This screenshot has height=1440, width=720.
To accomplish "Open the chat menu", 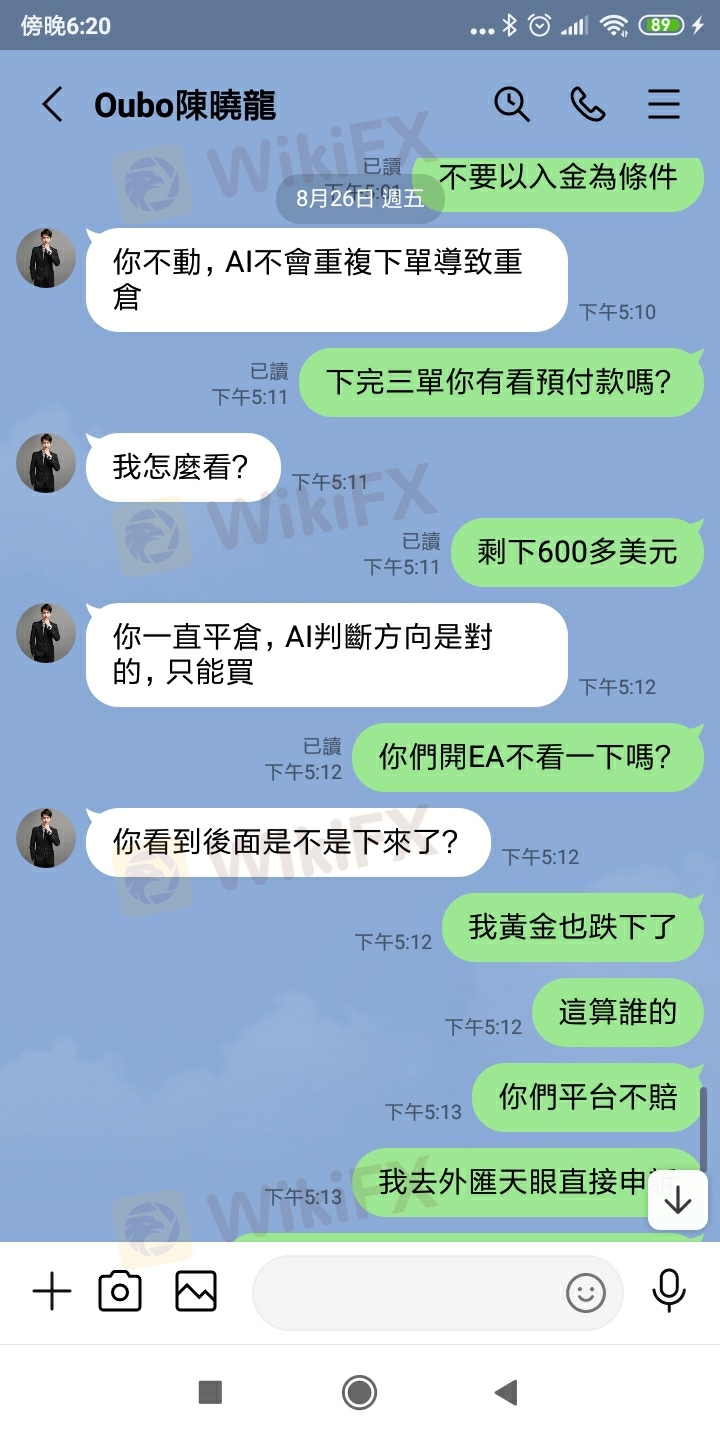I will pyautogui.click(x=663, y=104).
